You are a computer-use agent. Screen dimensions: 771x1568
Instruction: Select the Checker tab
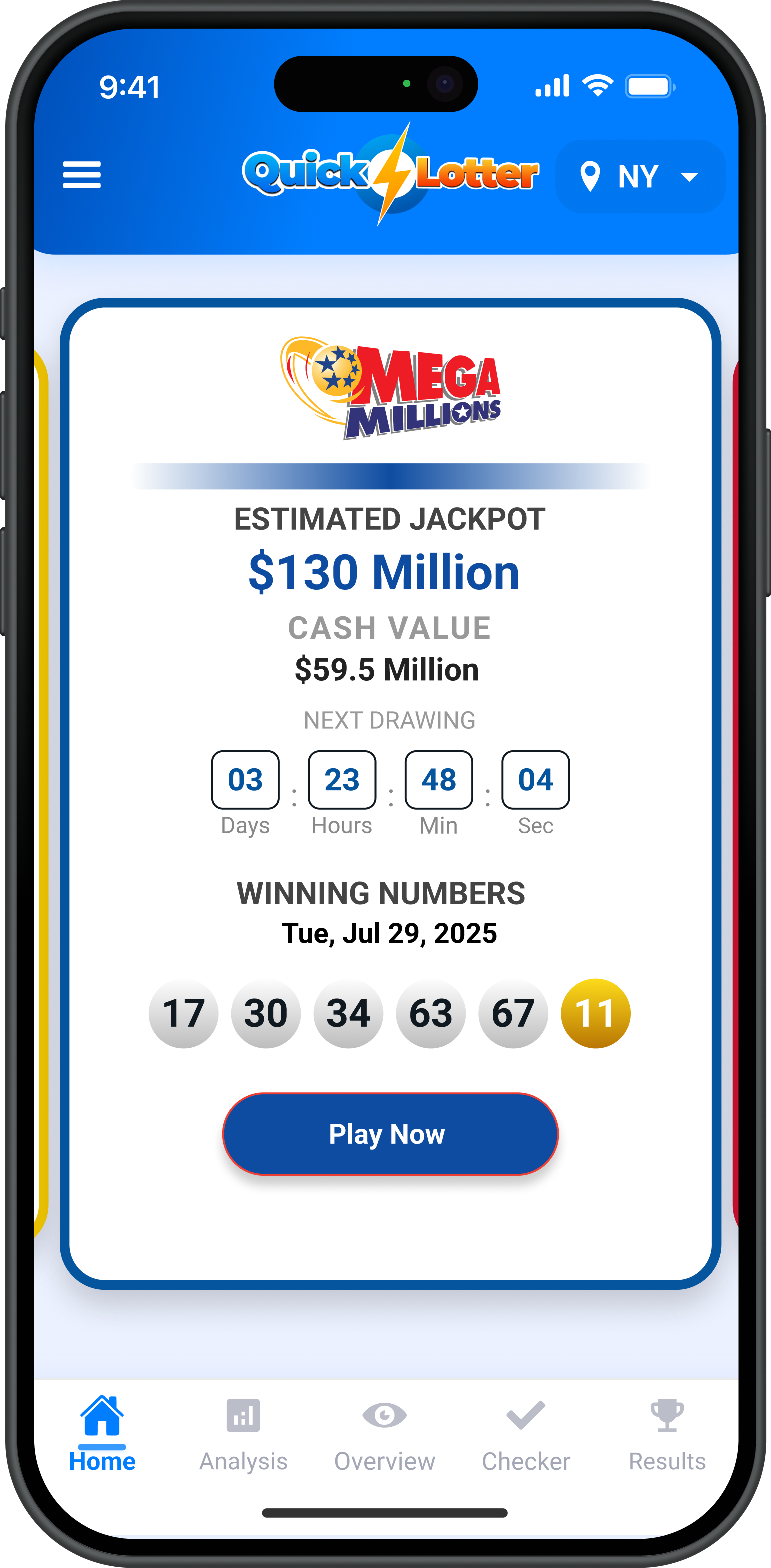coord(526,1434)
